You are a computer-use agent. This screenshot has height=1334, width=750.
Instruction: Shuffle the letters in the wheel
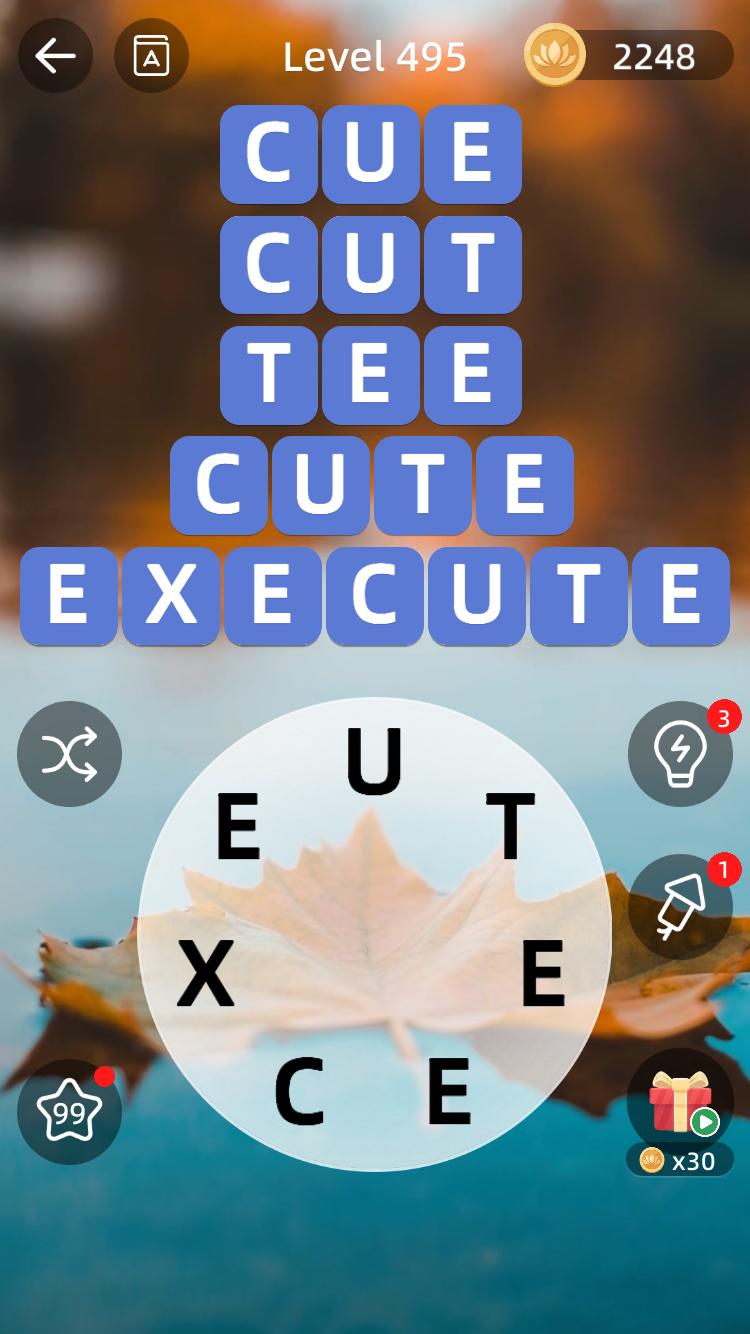click(69, 754)
